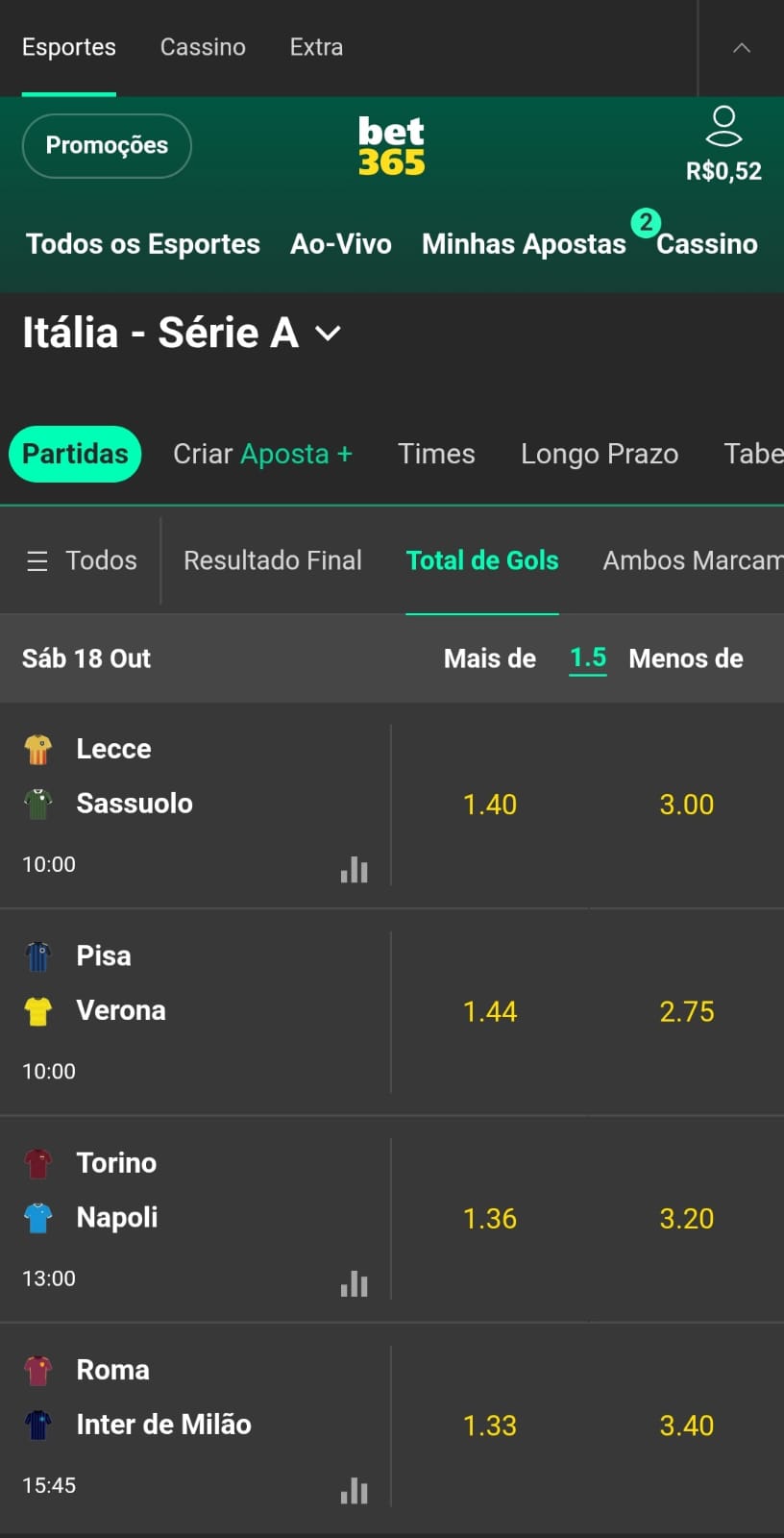Click the Sassuolo team shirt icon
The image size is (784, 1538).
click(x=37, y=804)
